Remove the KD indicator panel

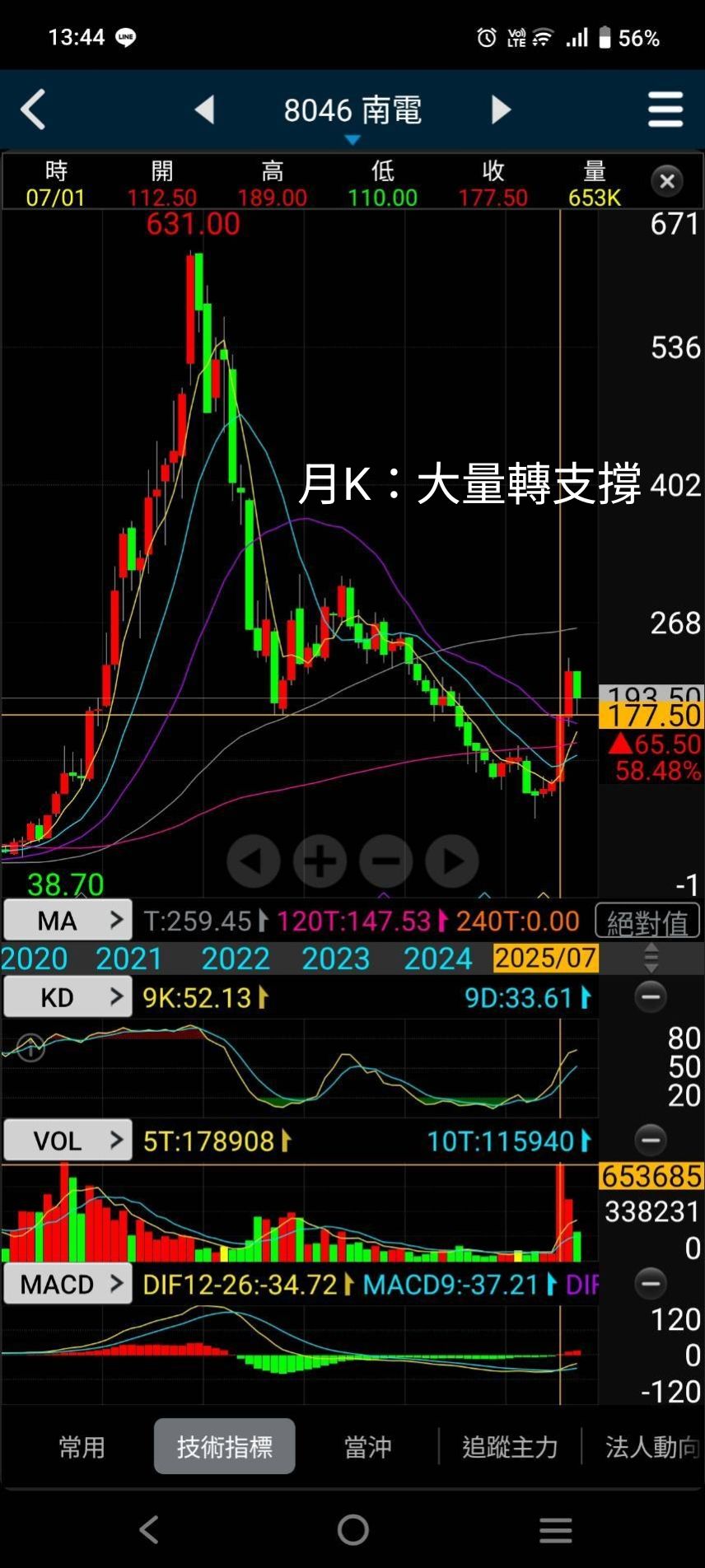[x=651, y=997]
